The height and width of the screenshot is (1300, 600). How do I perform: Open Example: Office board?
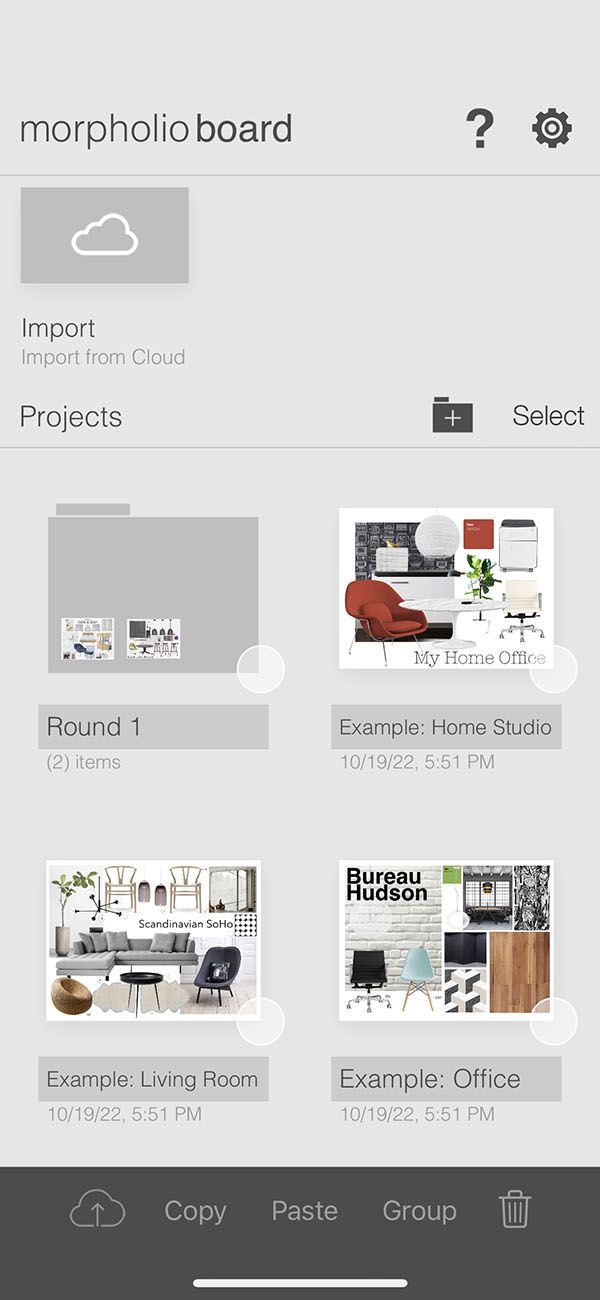coord(446,940)
